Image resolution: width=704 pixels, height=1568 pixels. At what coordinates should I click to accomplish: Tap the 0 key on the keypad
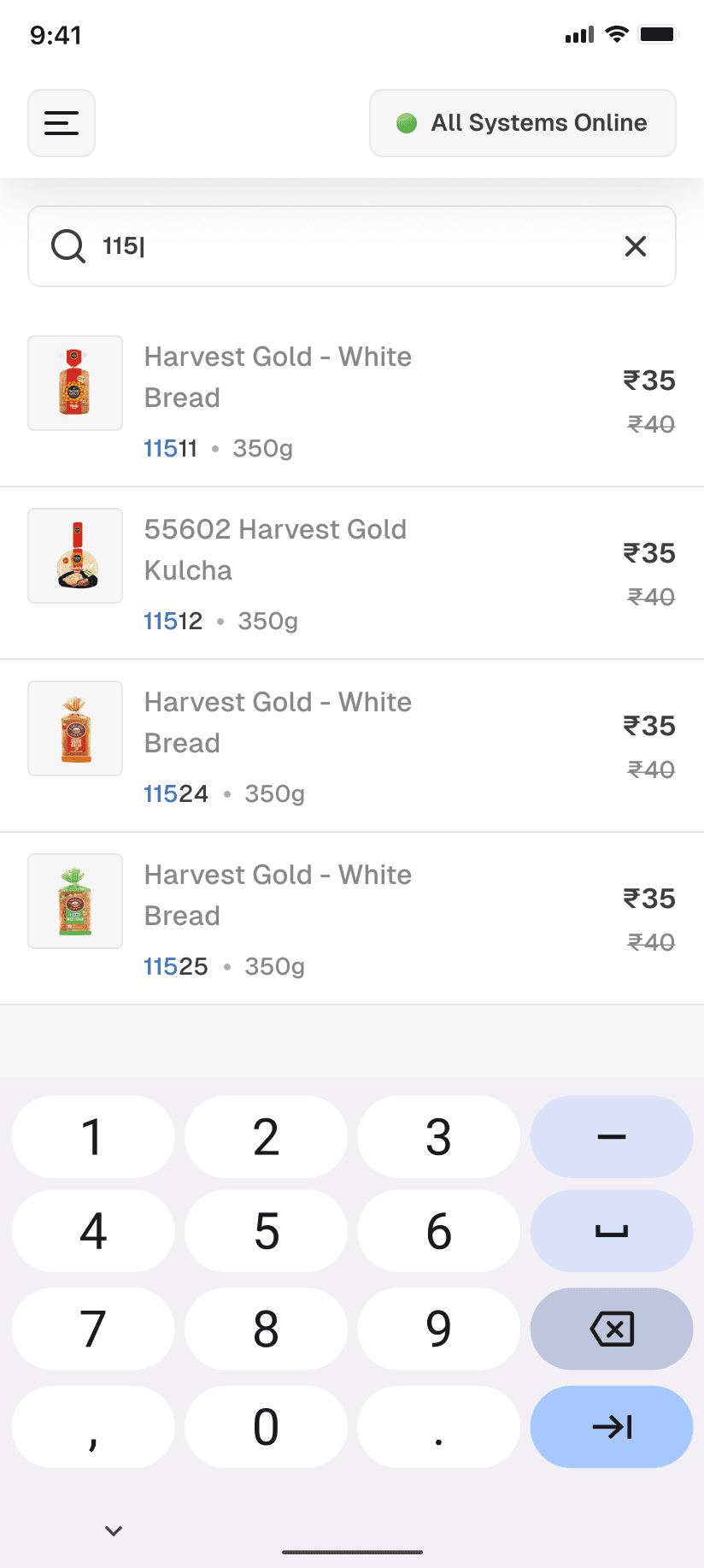point(266,1426)
